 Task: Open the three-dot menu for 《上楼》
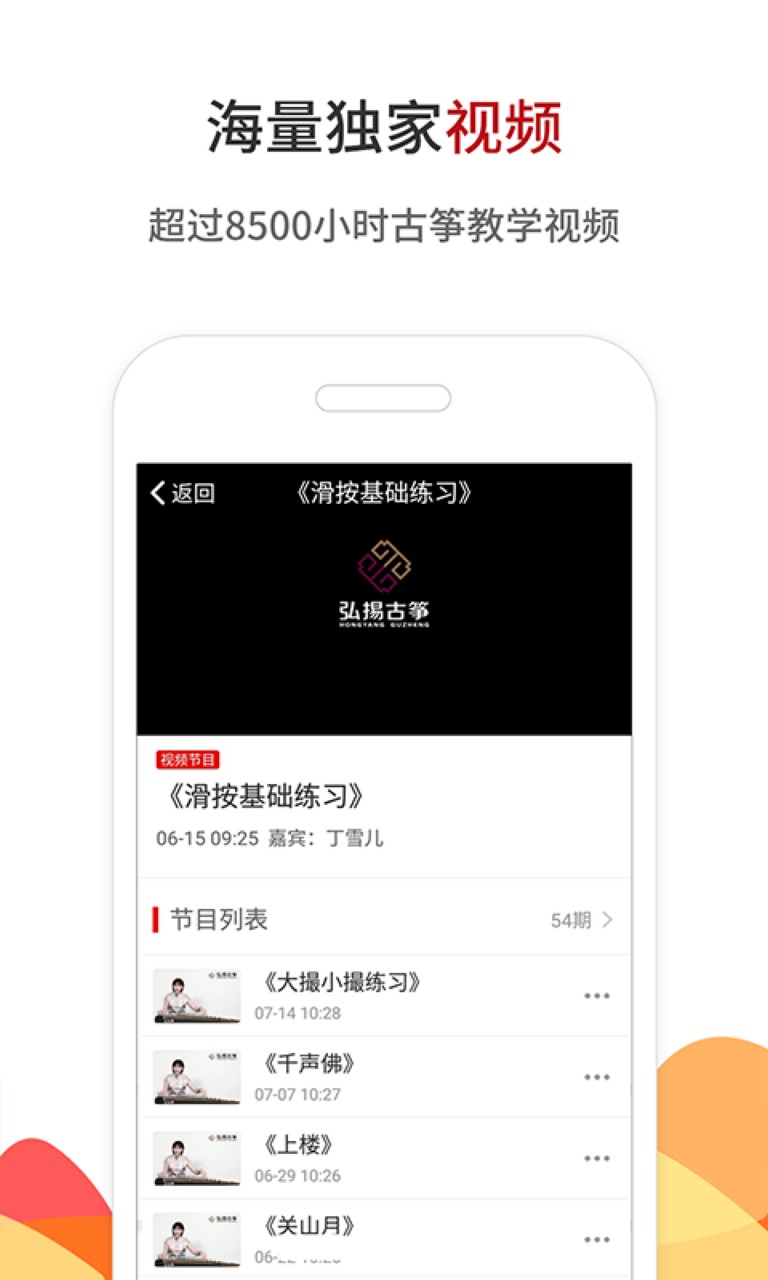[x=597, y=1159]
